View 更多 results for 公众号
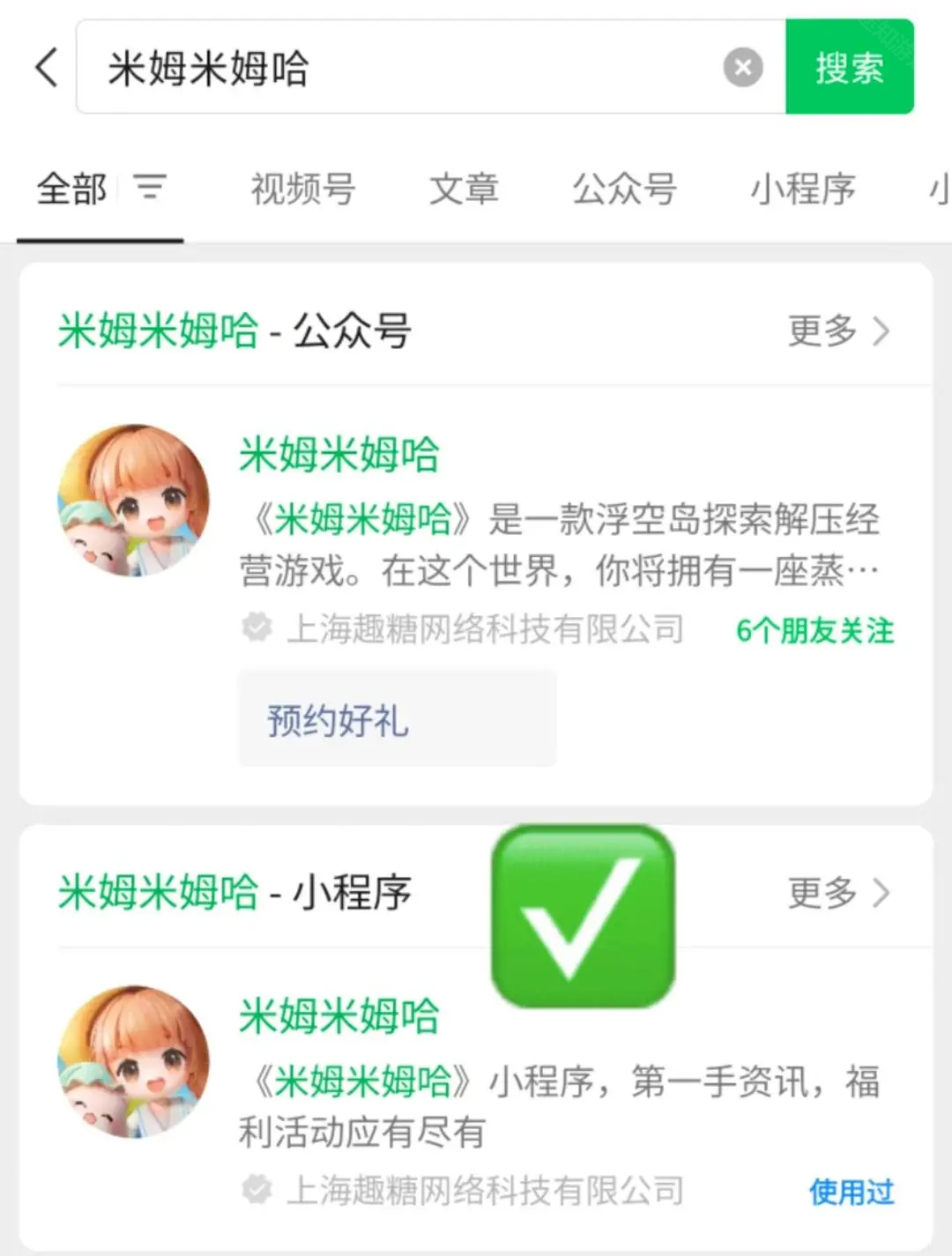This screenshot has width=952, height=1256. pyautogui.click(x=837, y=331)
